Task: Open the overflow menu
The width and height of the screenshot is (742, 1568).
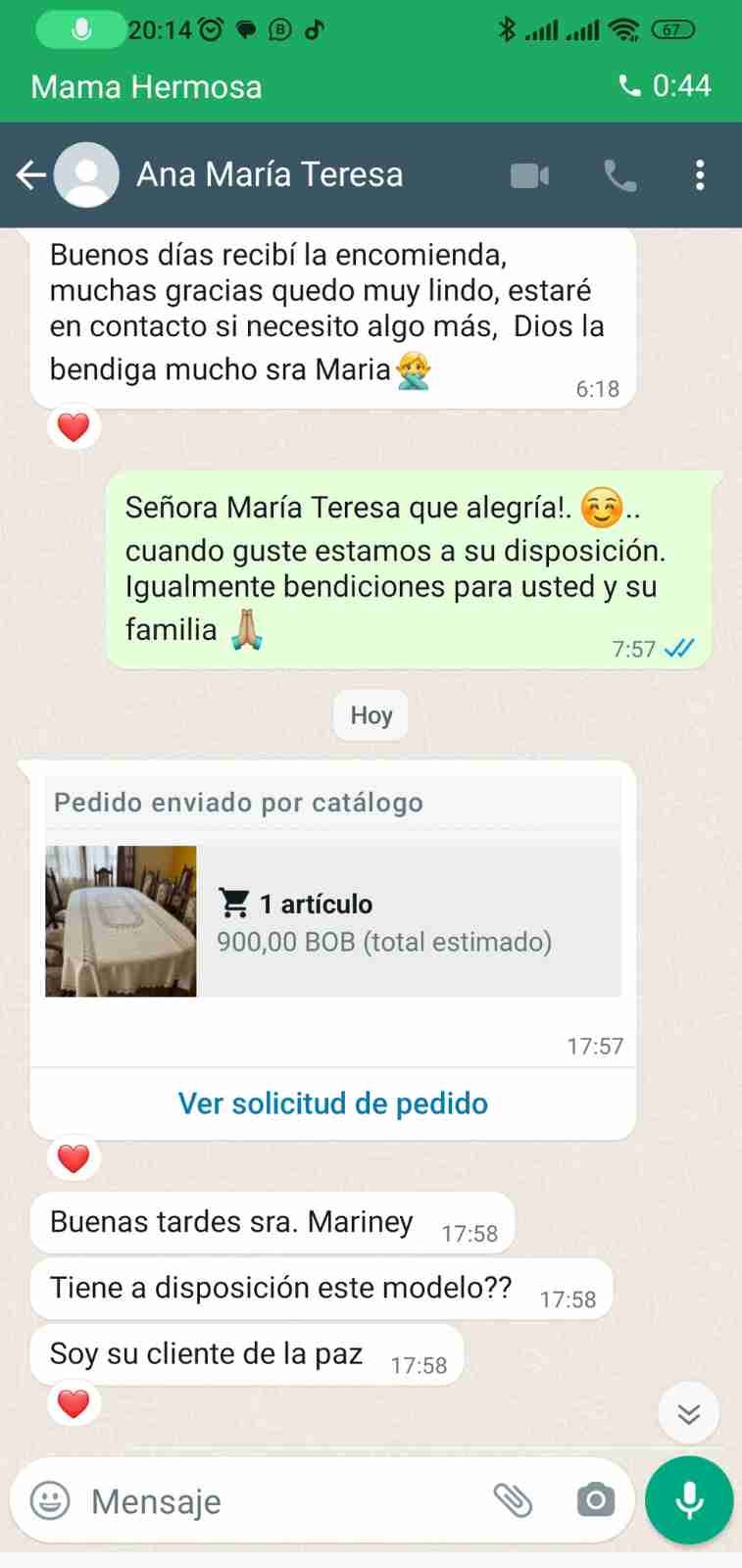Action: 699,175
